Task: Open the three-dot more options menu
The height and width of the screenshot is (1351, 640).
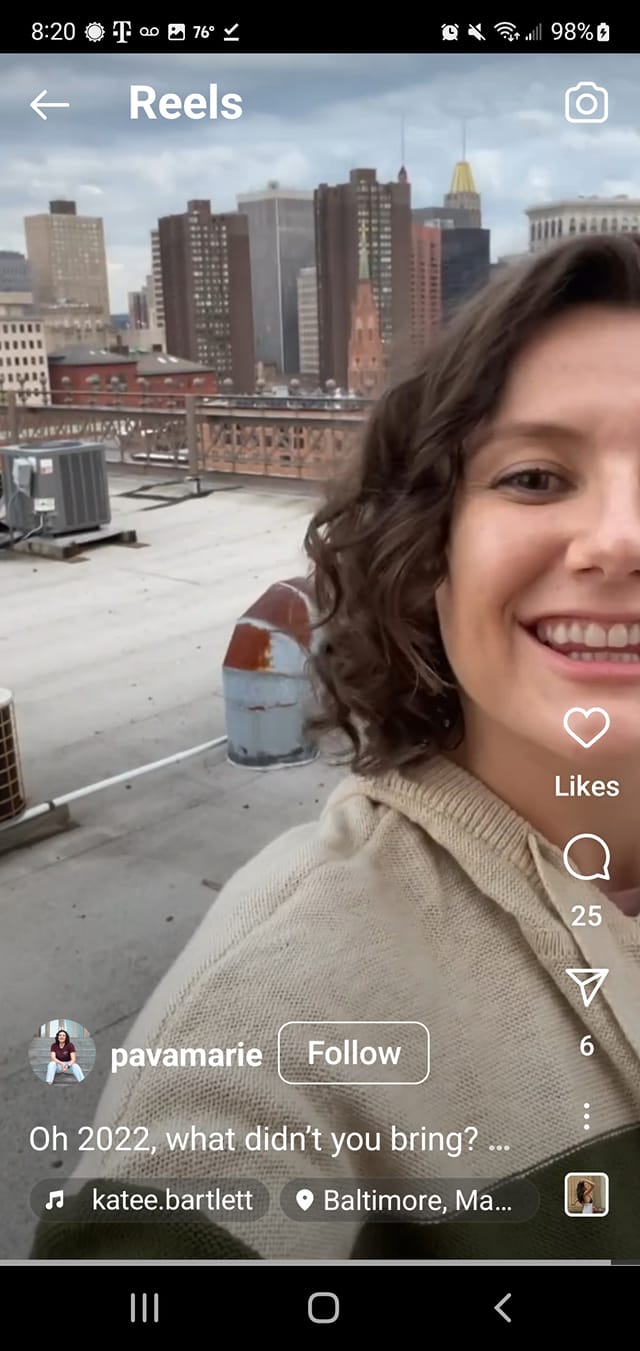Action: pos(586,1116)
